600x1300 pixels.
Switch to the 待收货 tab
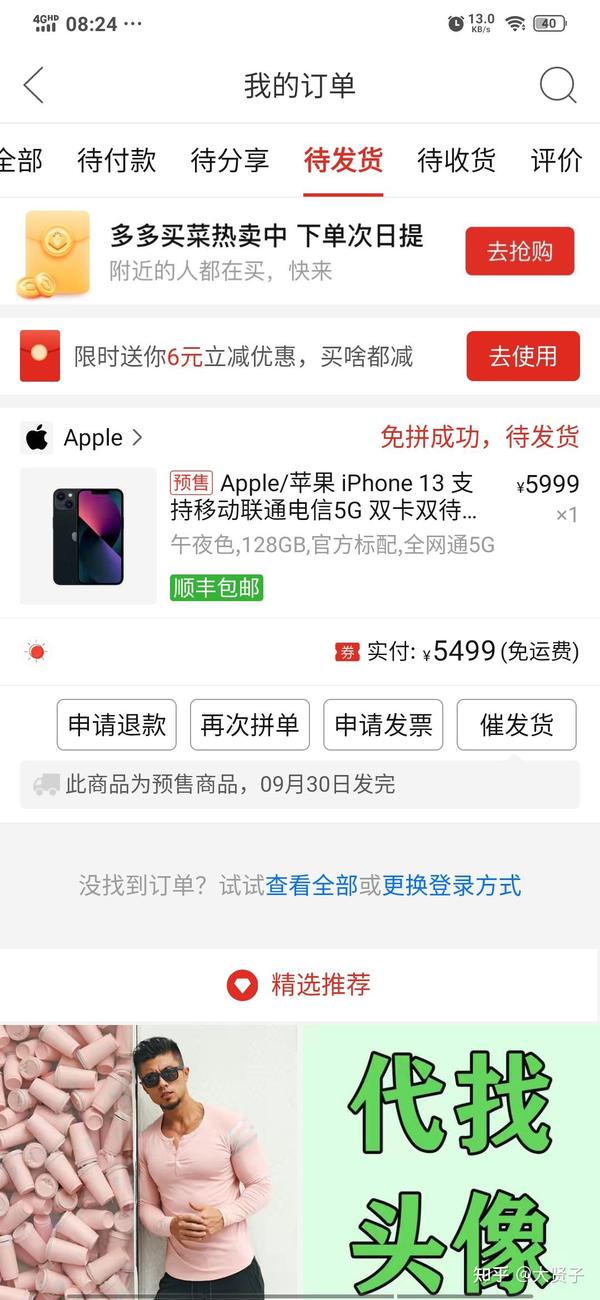tap(457, 160)
